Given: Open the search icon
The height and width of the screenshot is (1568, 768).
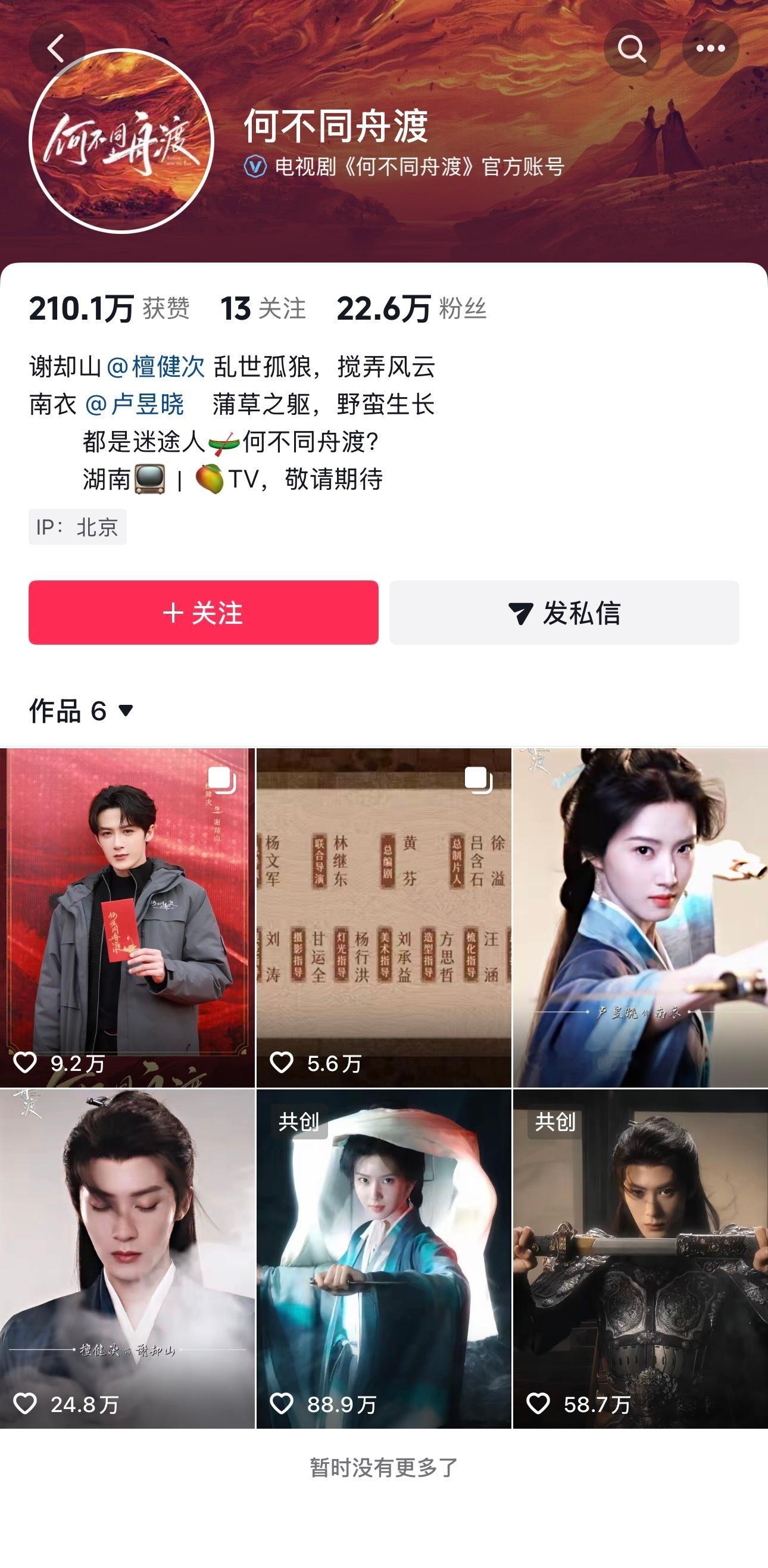Looking at the screenshot, I should pos(634,48).
